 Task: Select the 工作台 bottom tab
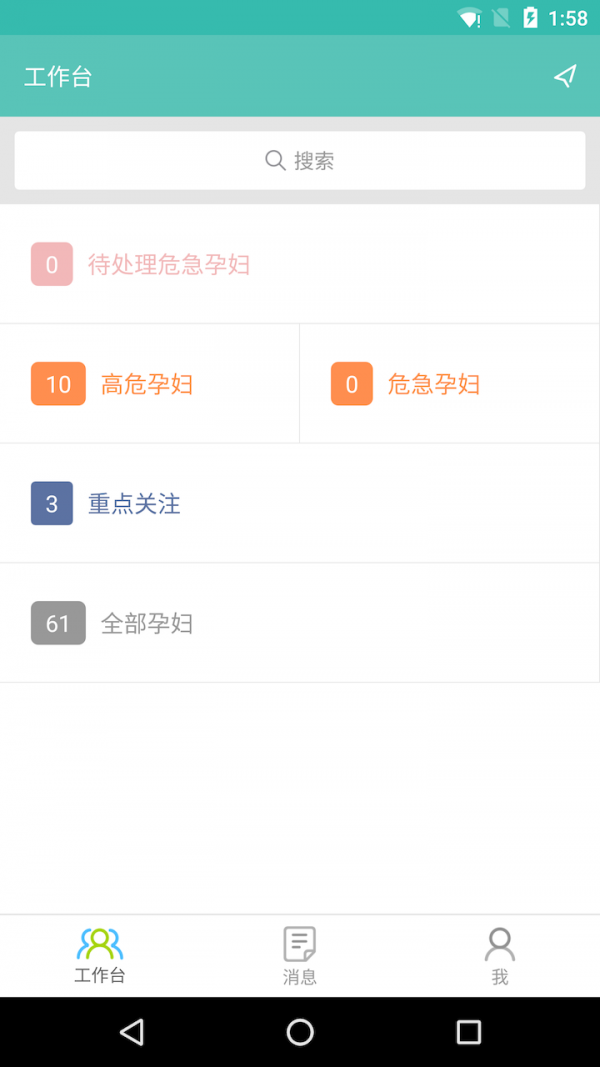100,956
